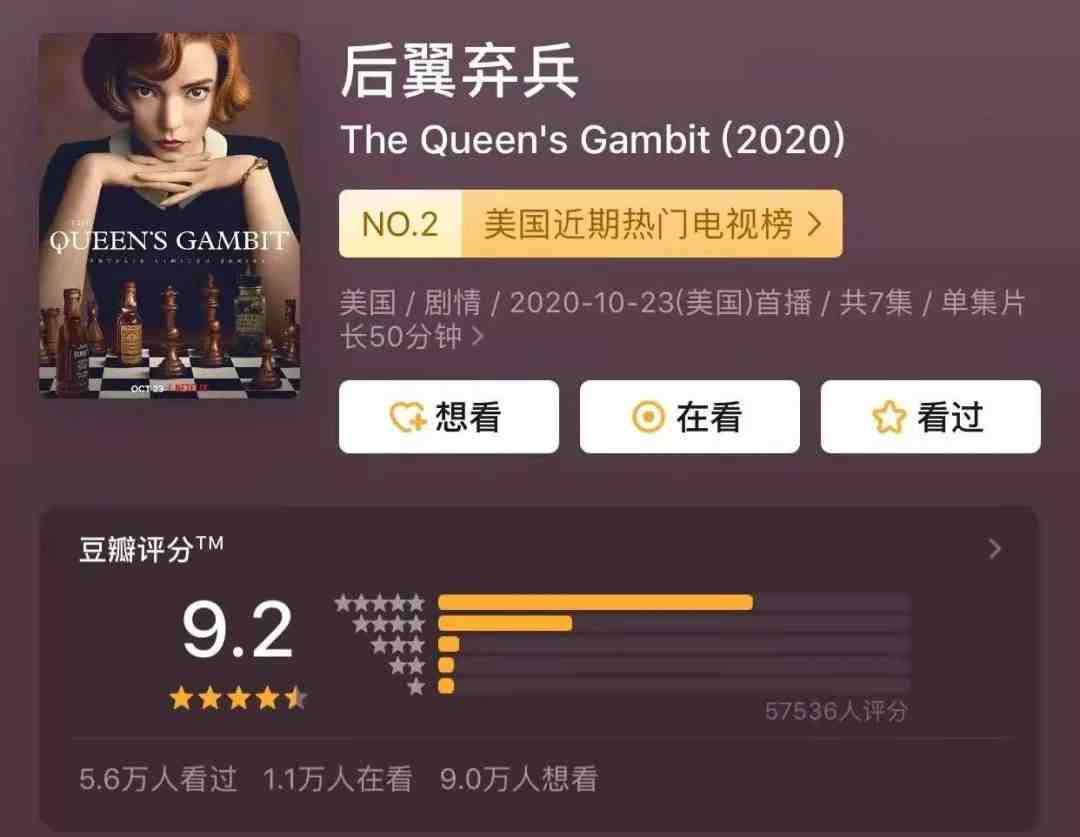
Task: Open the NO.2 美国近期热门电视榜 ranking
Action: coord(590,224)
